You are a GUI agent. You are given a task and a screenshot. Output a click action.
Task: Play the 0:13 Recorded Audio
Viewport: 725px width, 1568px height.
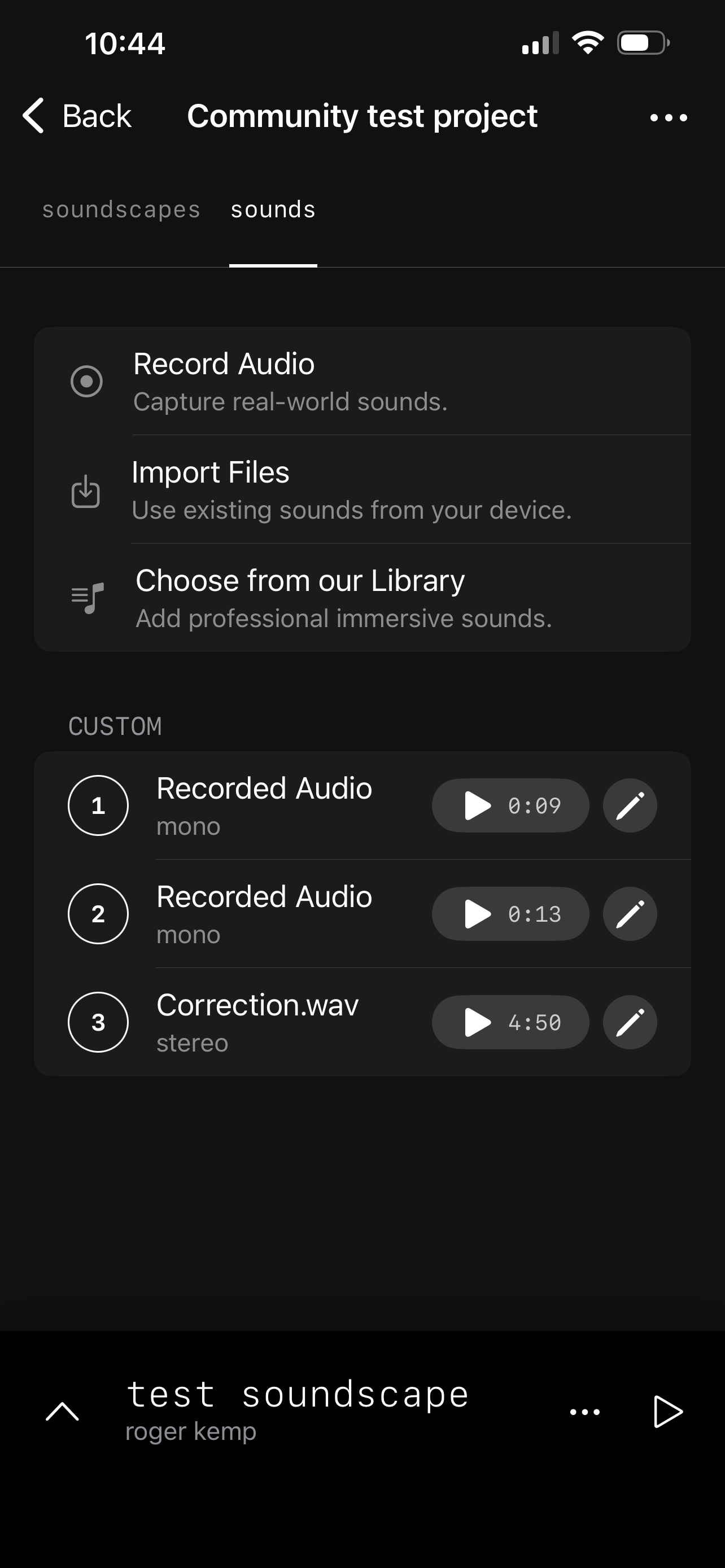[510, 914]
